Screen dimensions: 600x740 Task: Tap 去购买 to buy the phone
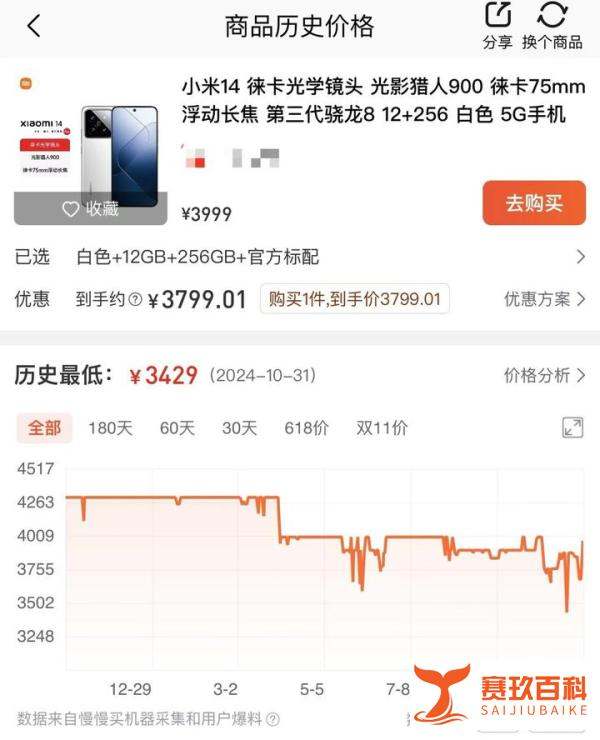click(x=533, y=203)
